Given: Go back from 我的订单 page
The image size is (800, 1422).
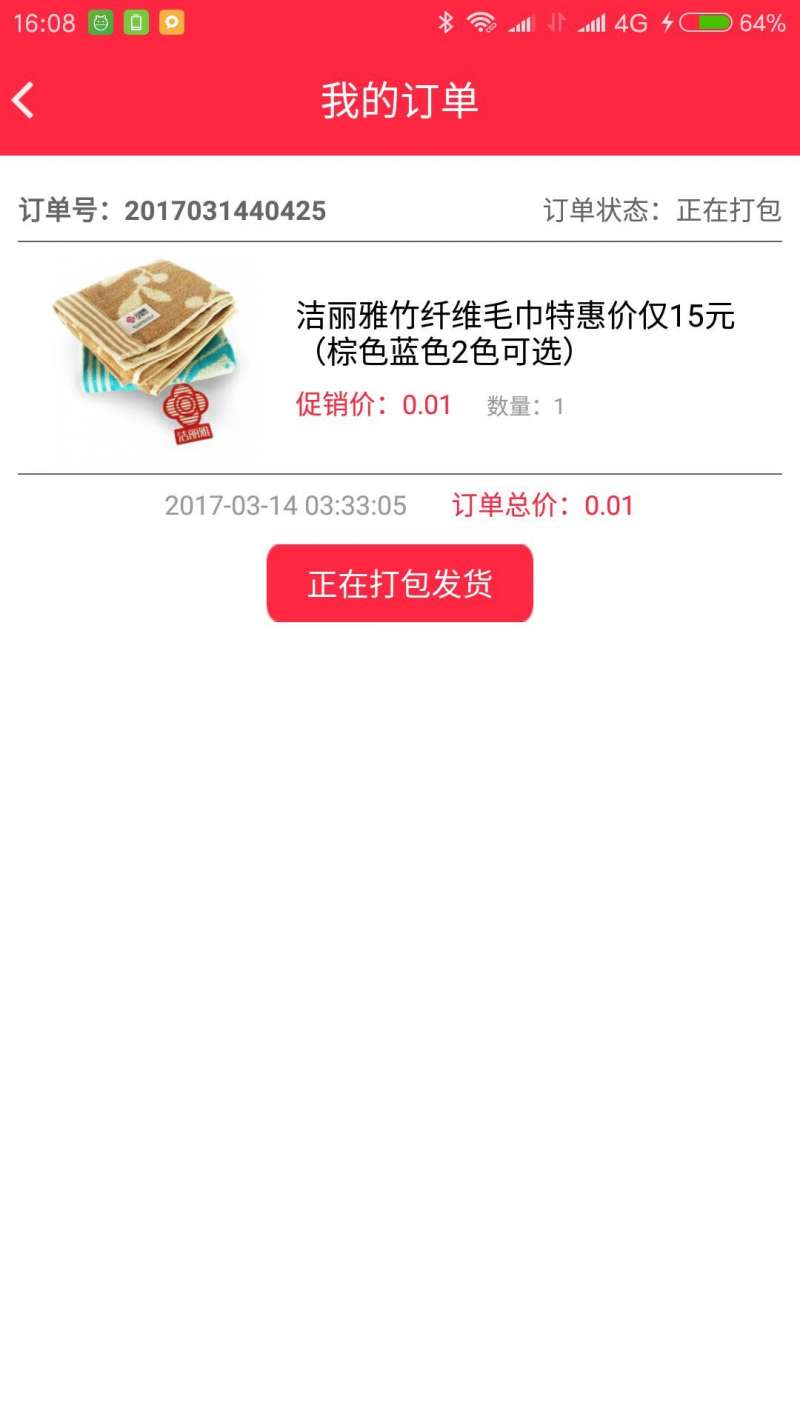Looking at the screenshot, I should coord(24,101).
